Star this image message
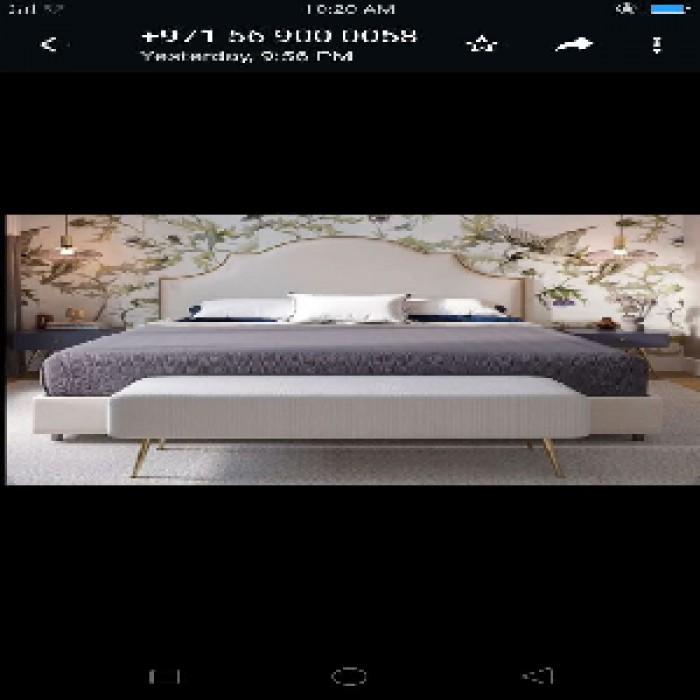 482,45
